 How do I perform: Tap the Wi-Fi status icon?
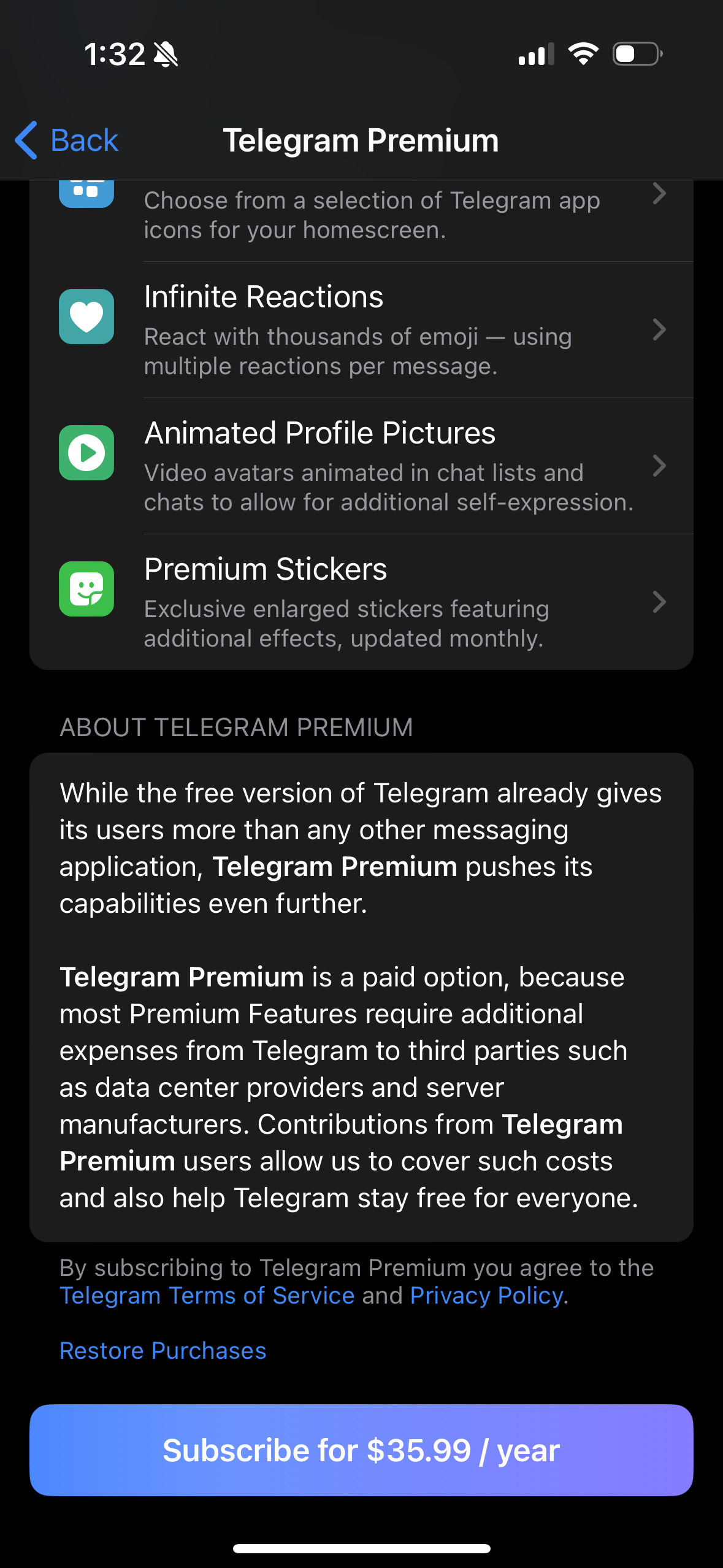pos(583,54)
